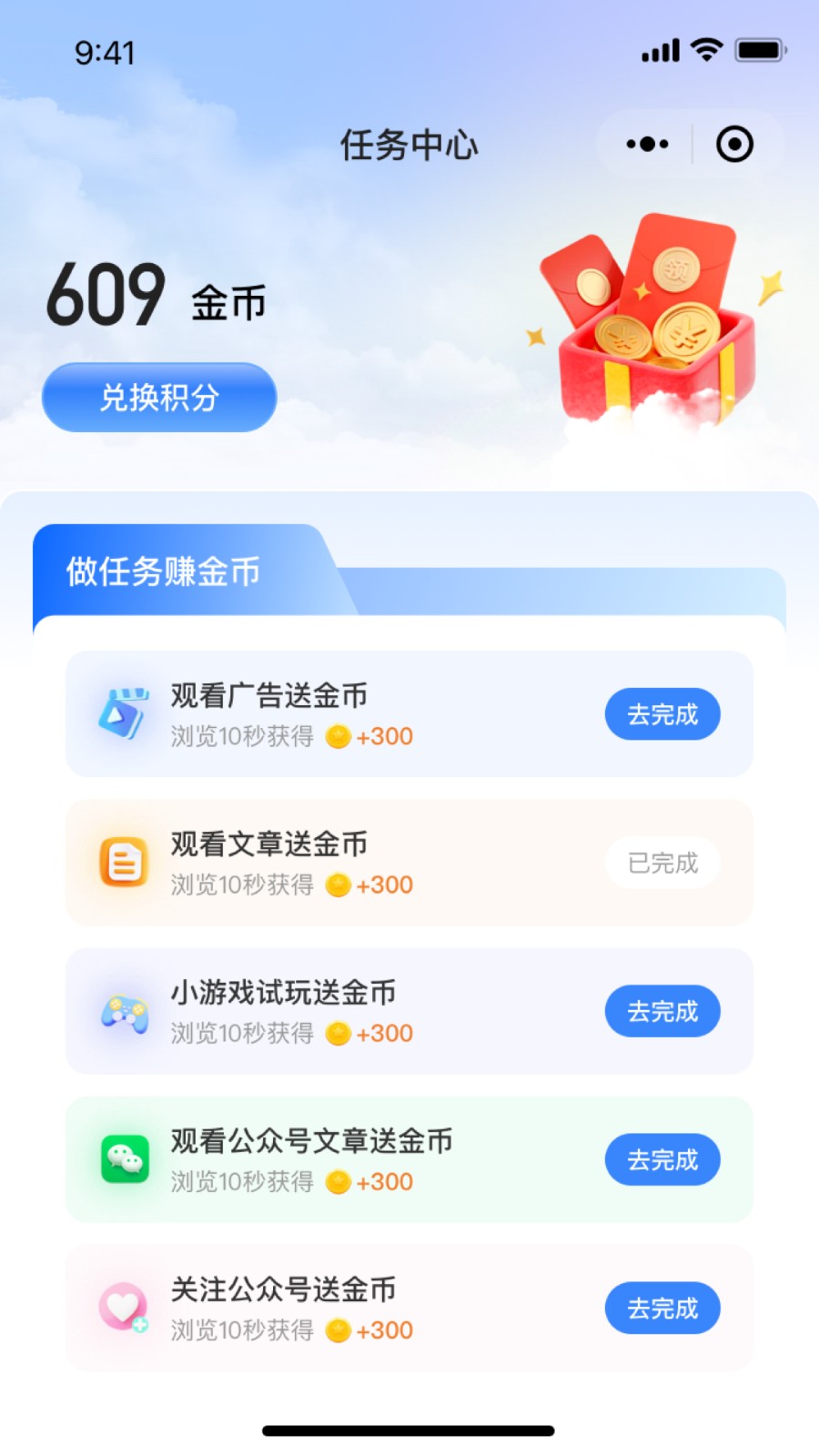
Task: Tap the 做任务赚金币 section header
Action: point(162,573)
